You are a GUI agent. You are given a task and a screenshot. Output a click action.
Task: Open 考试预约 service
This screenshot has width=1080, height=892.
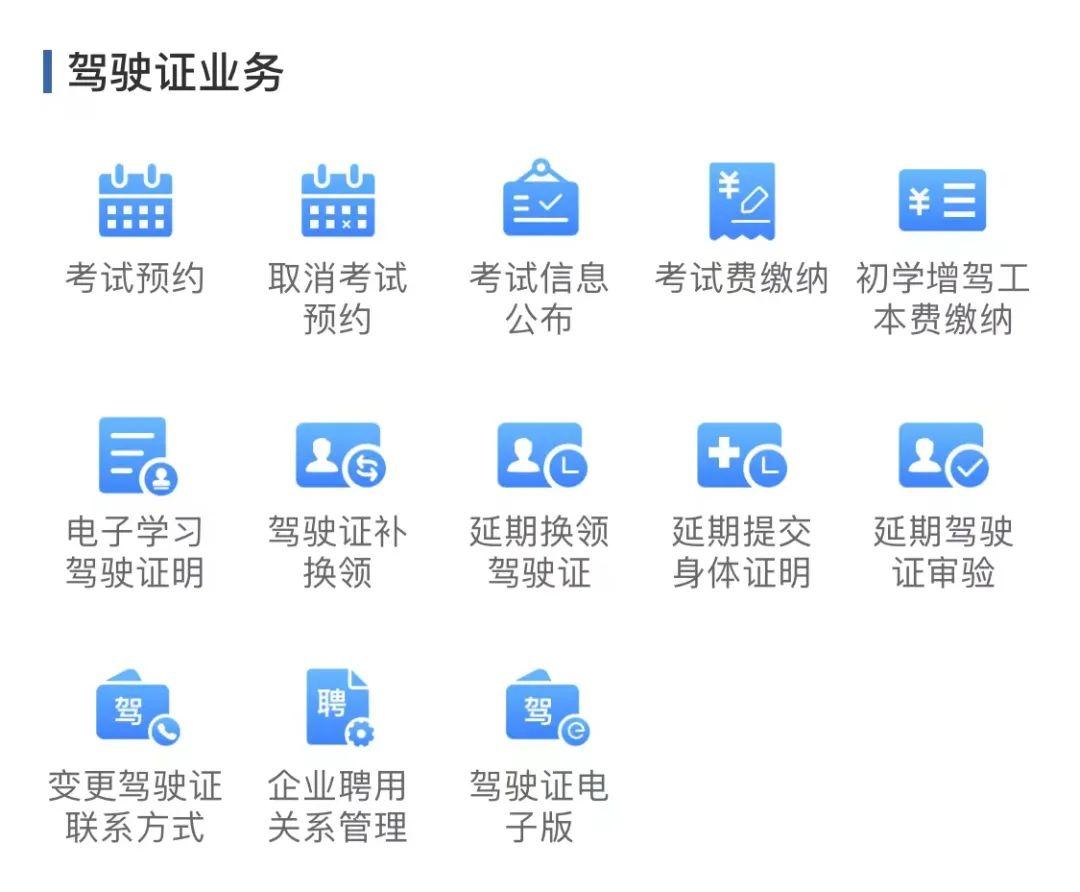[x=135, y=202]
